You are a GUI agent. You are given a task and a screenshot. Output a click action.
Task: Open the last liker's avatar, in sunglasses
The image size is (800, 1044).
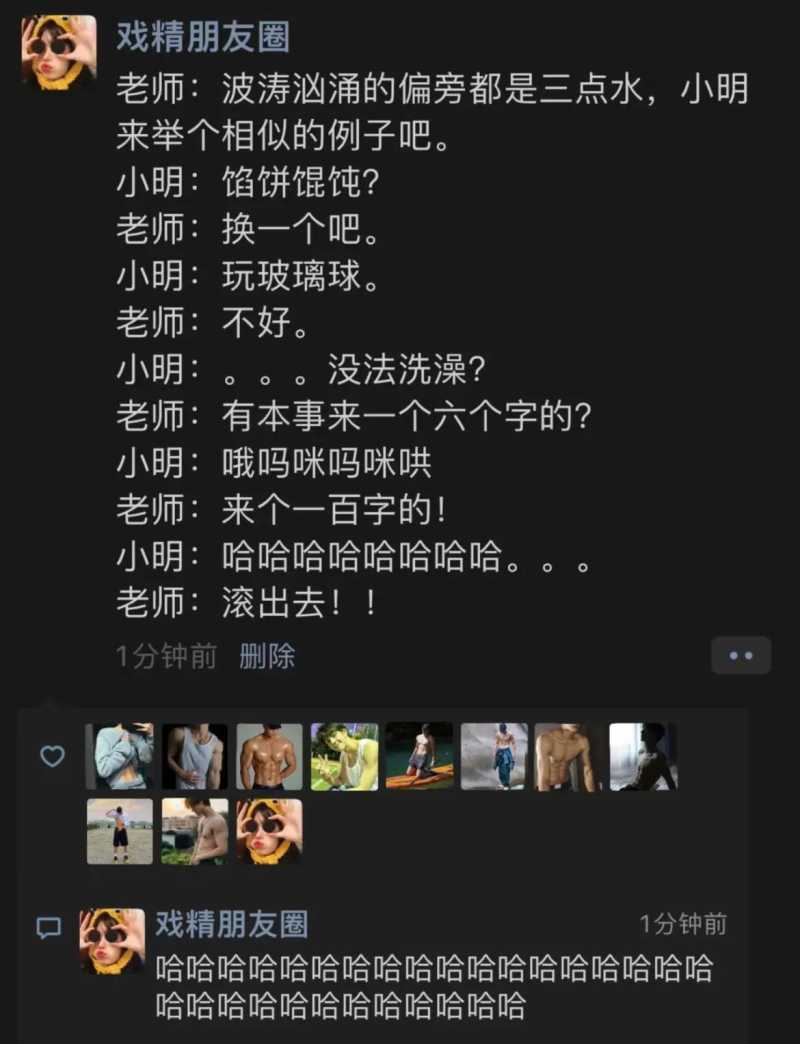tap(269, 831)
